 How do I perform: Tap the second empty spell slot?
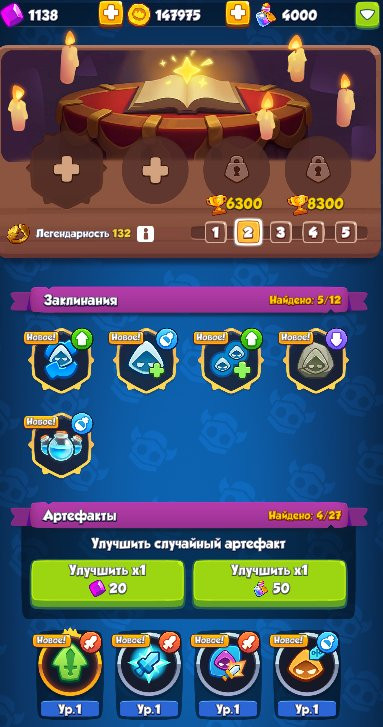click(155, 170)
